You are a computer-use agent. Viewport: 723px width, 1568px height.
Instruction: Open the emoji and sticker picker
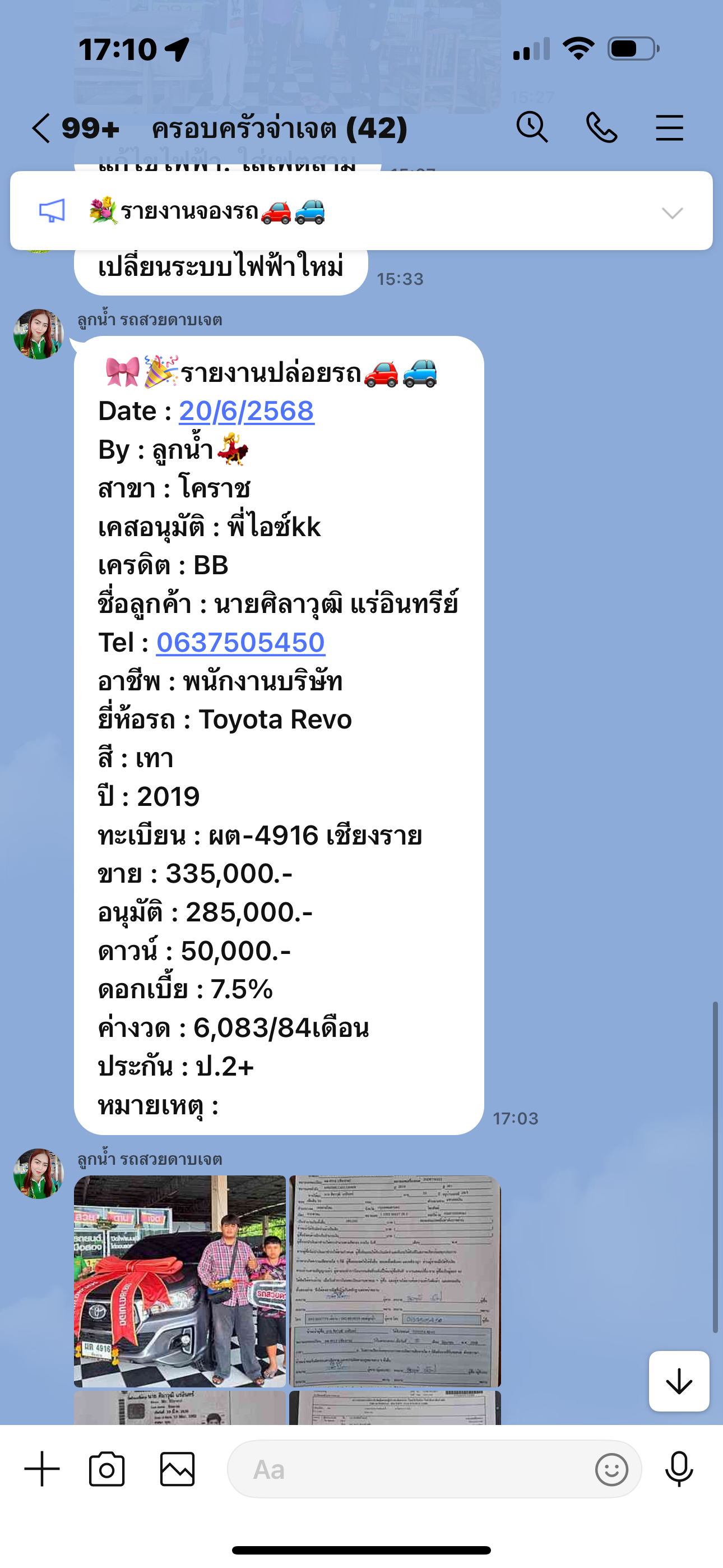point(611,1469)
